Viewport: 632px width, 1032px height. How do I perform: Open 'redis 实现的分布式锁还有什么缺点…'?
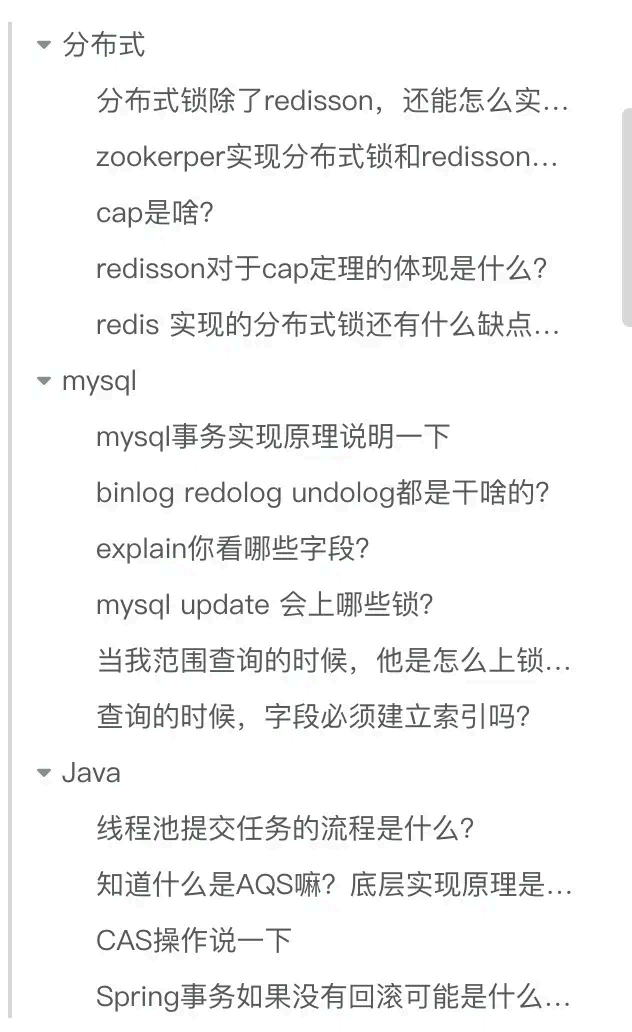coord(327,325)
